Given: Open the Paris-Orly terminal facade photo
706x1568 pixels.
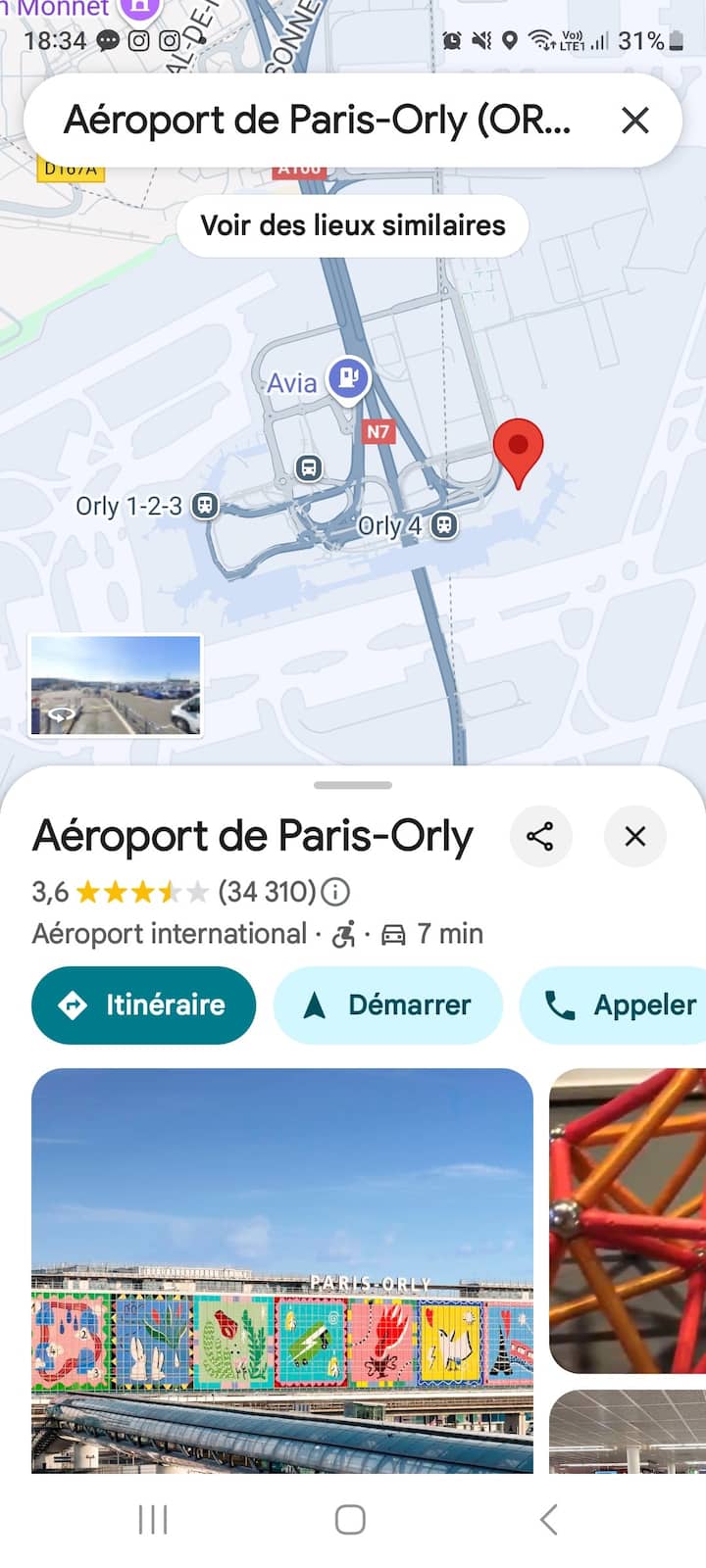Looking at the screenshot, I should point(282,1271).
